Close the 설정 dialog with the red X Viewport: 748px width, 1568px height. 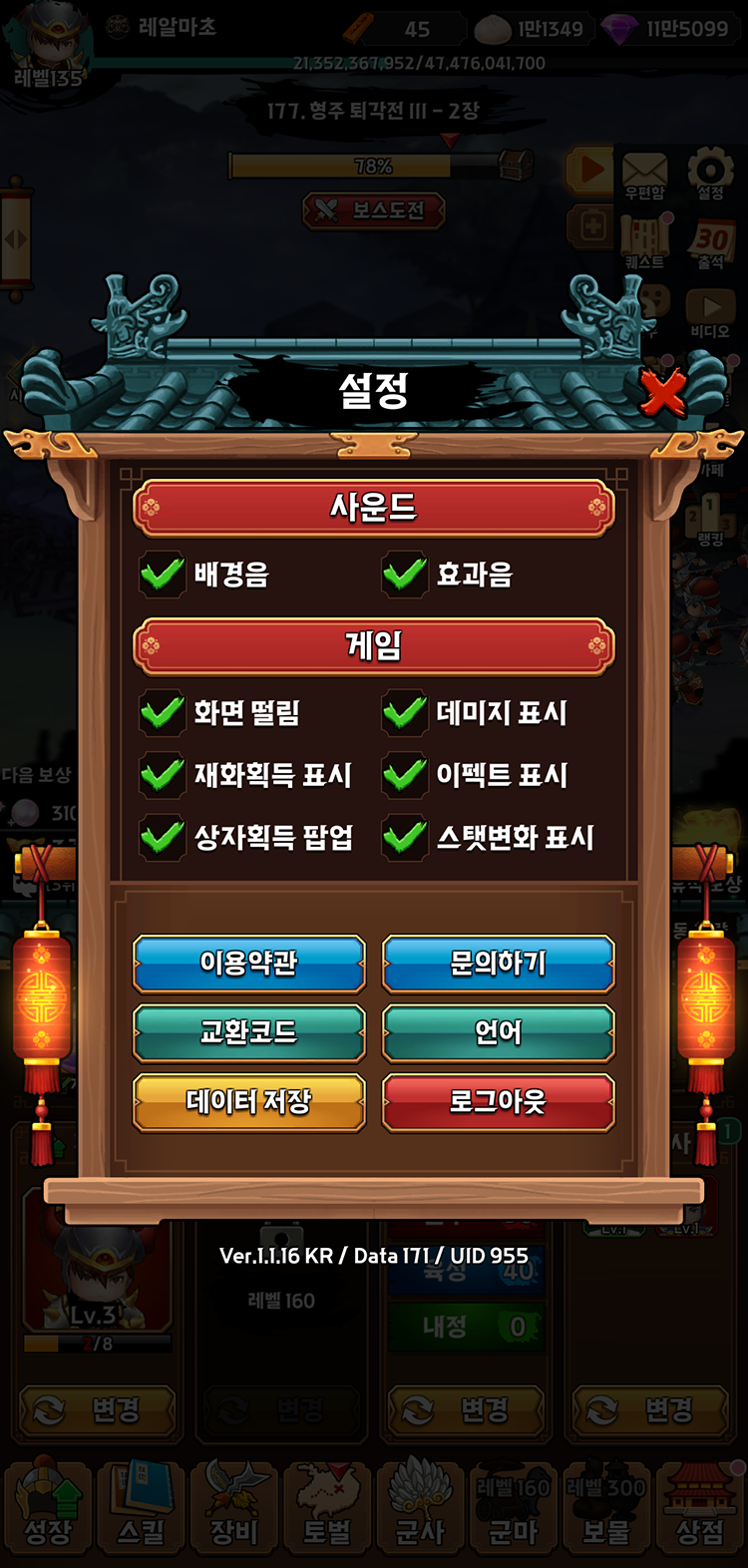pyautogui.click(x=662, y=391)
